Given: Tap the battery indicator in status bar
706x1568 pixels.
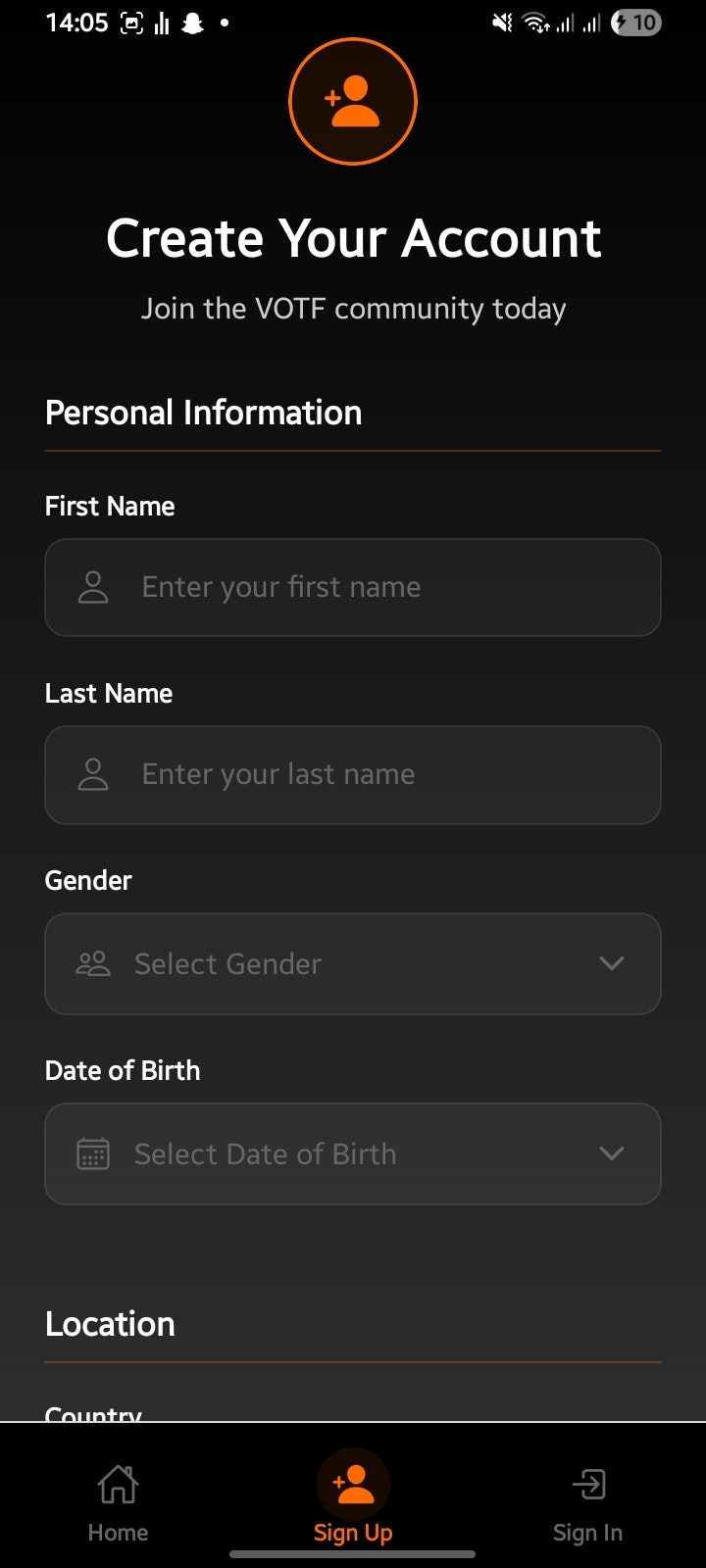Looking at the screenshot, I should tap(635, 23).
